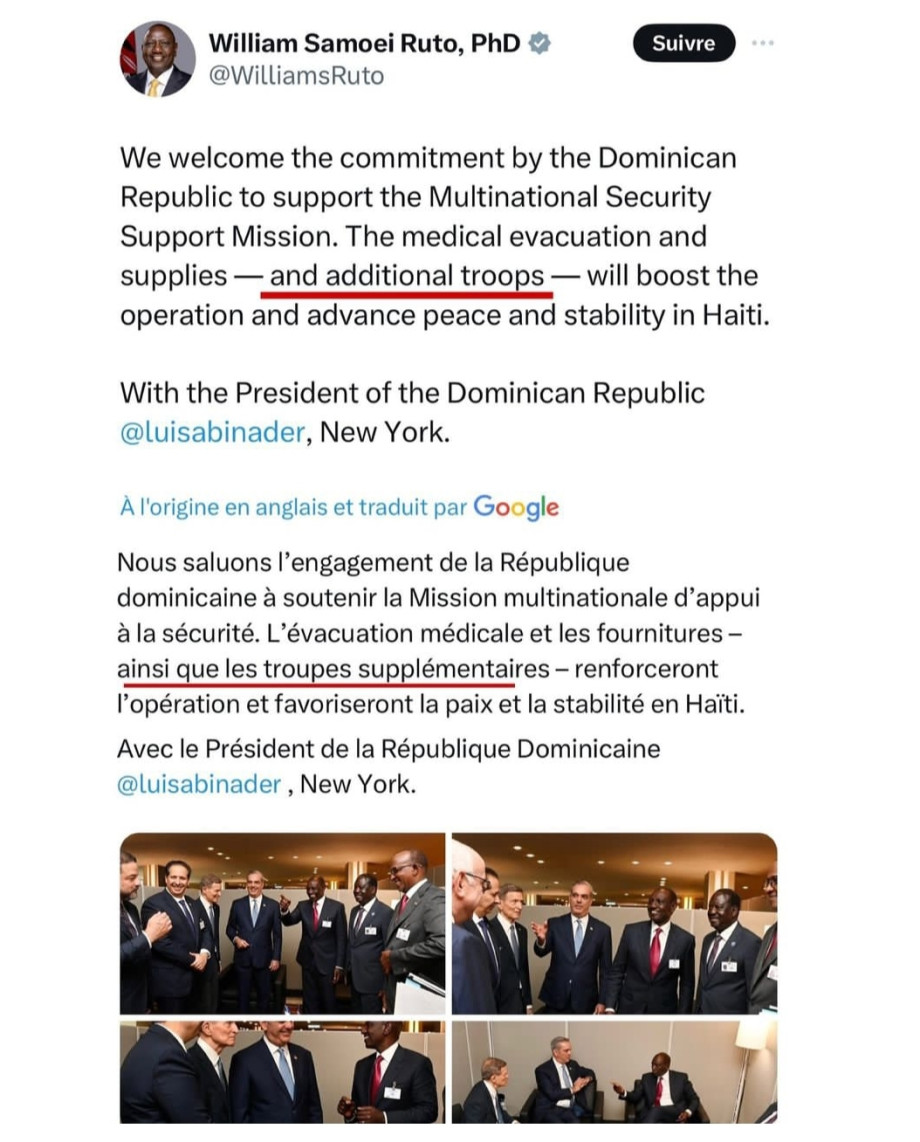The image size is (920, 1142).
Task: Open the post's overflow menu
Action: [x=762, y=43]
